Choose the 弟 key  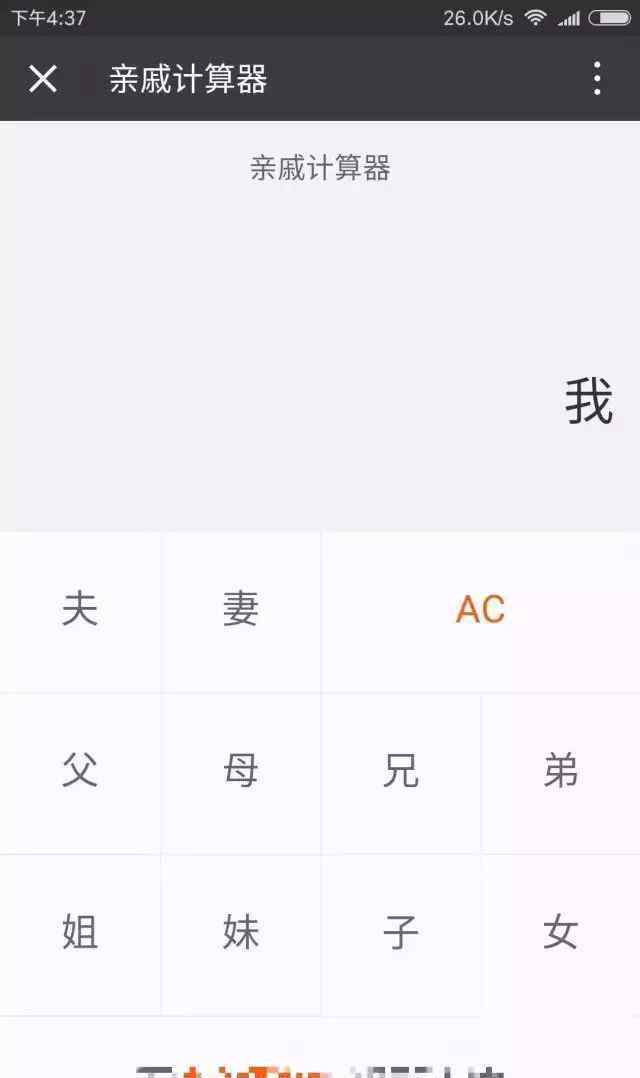[560, 771]
